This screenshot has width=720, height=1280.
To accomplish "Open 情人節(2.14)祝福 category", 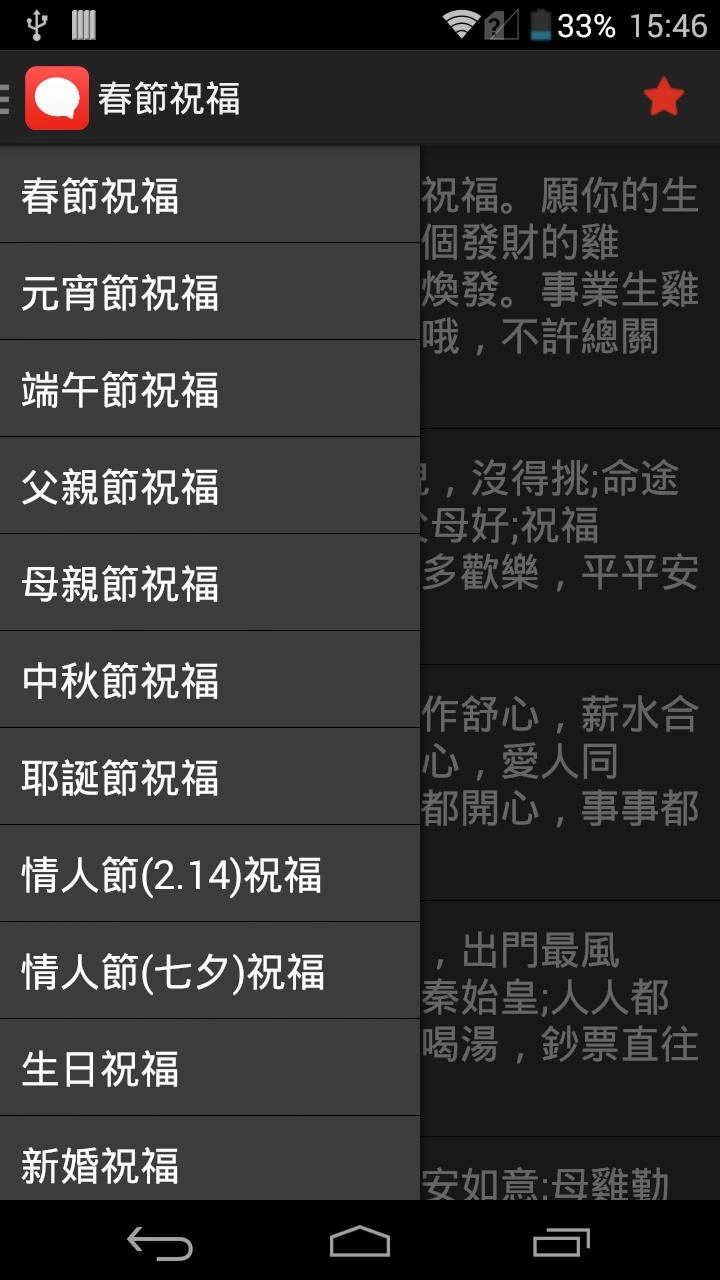I will click(210, 874).
